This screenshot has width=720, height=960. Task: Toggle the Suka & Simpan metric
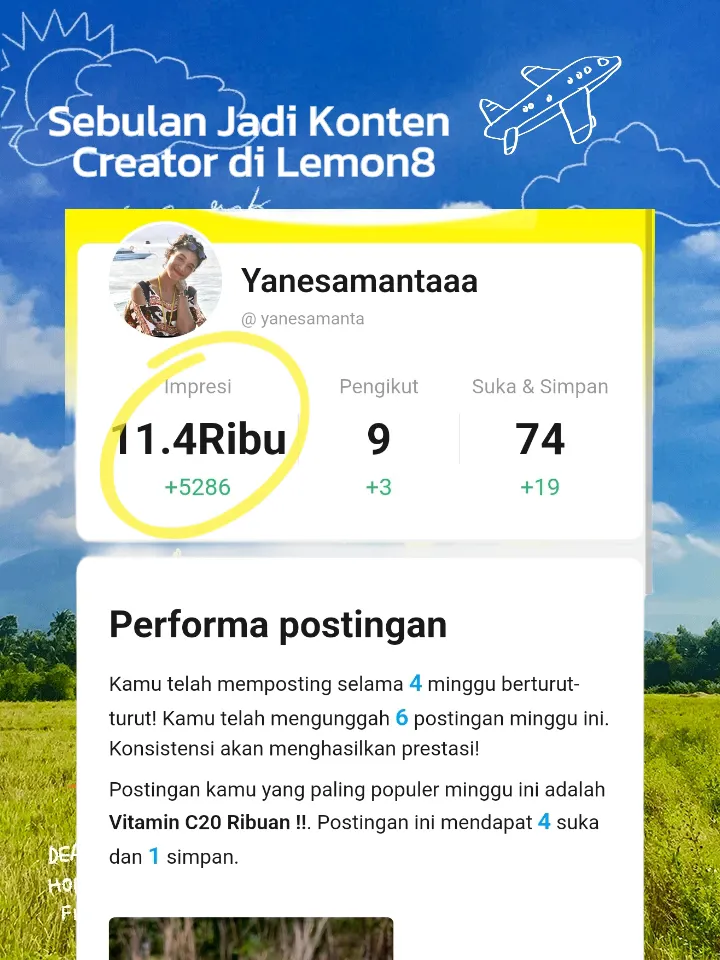point(540,437)
